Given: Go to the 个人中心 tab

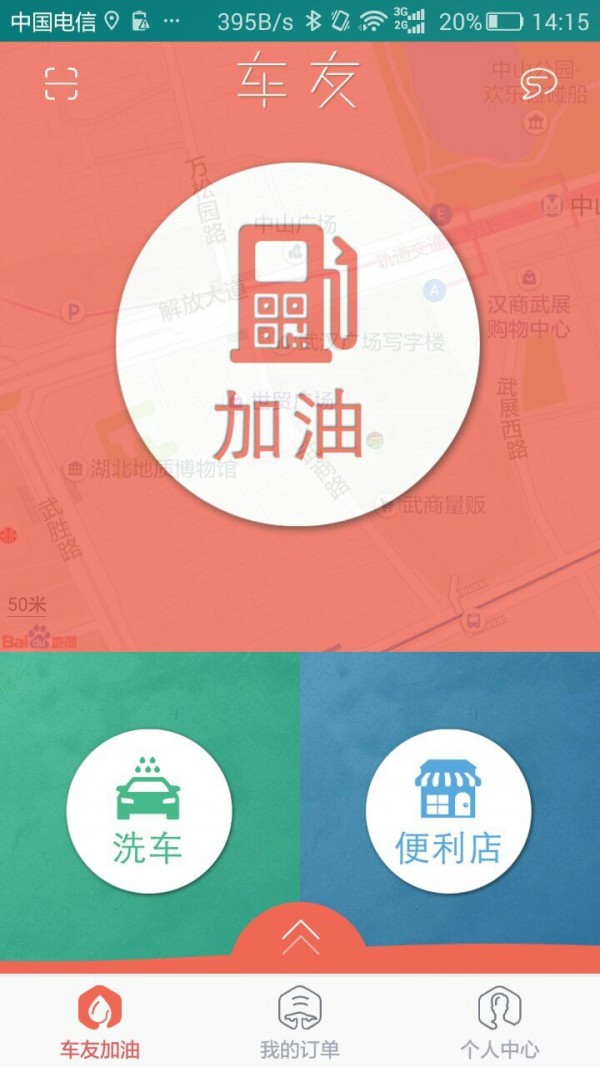Looking at the screenshot, I should point(500,1022).
